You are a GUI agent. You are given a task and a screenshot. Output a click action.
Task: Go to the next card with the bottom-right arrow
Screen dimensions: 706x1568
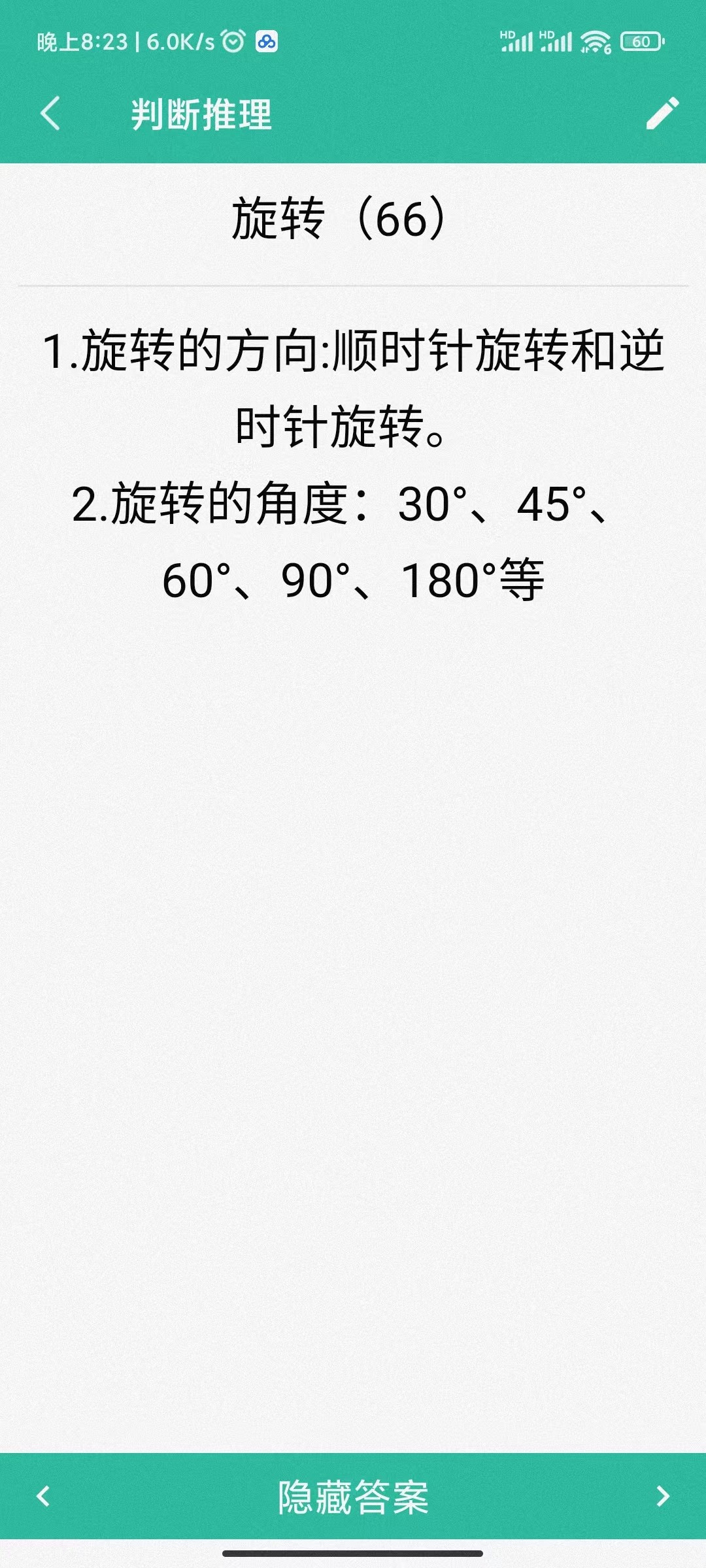(663, 1496)
